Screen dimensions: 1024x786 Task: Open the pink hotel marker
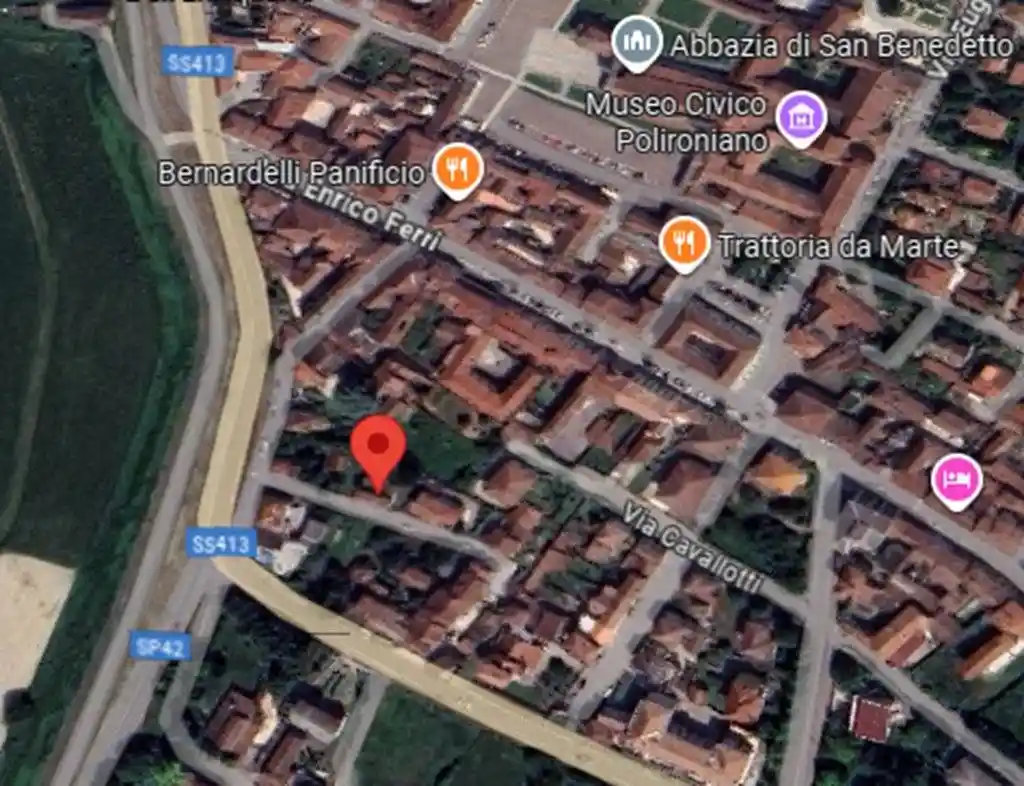coord(957,480)
